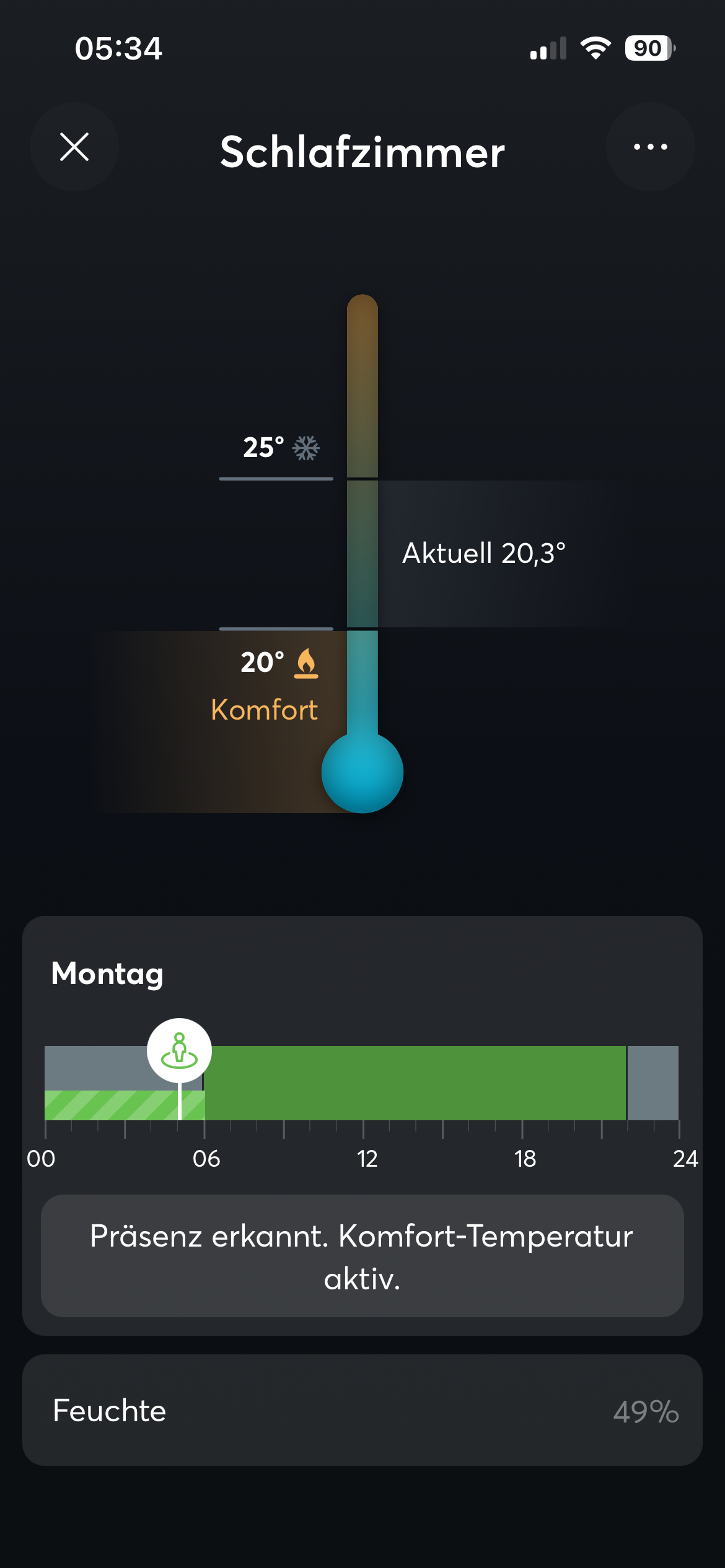Select the 25° cooling setpoint
The height and width of the screenshot is (1568, 725).
[279, 448]
